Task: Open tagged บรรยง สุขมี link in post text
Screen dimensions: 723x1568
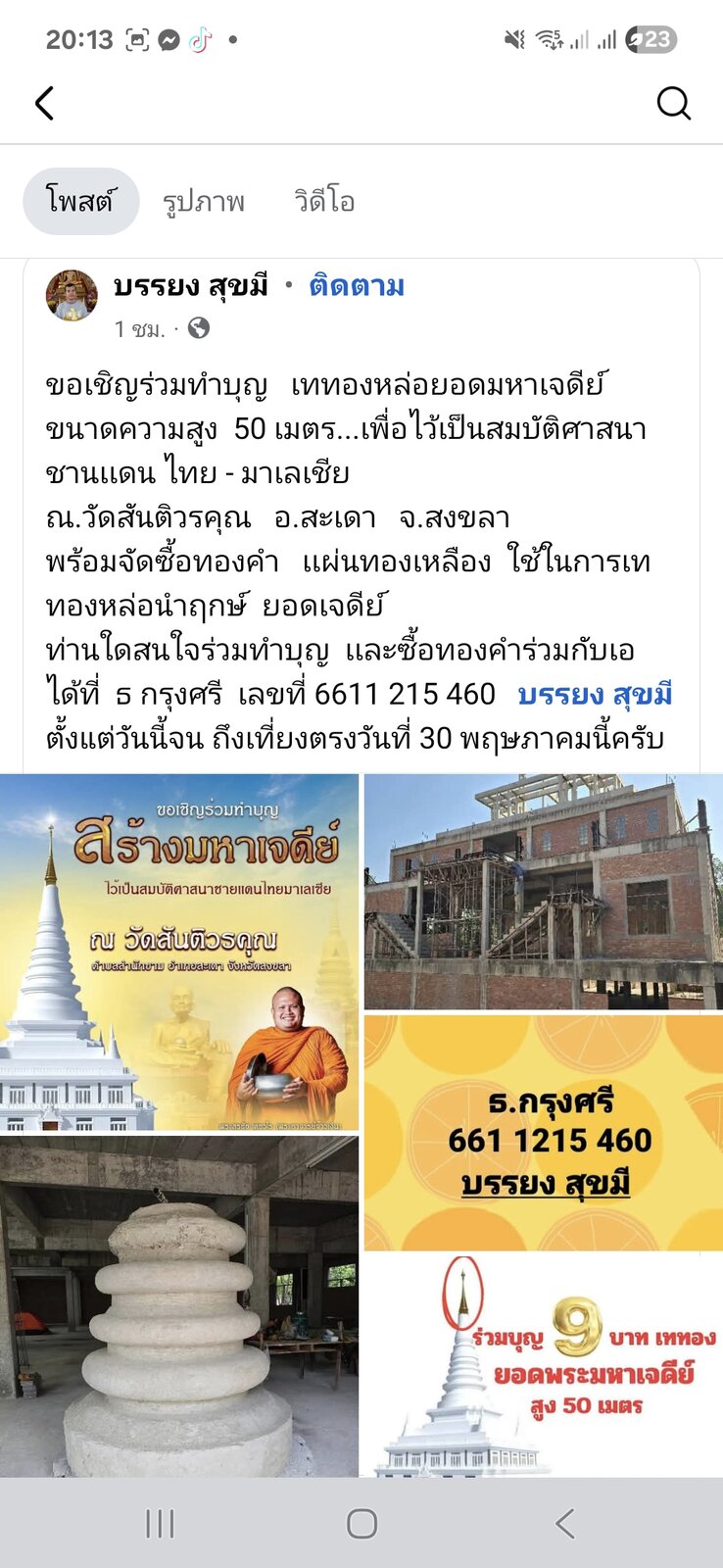Action: point(595,694)
